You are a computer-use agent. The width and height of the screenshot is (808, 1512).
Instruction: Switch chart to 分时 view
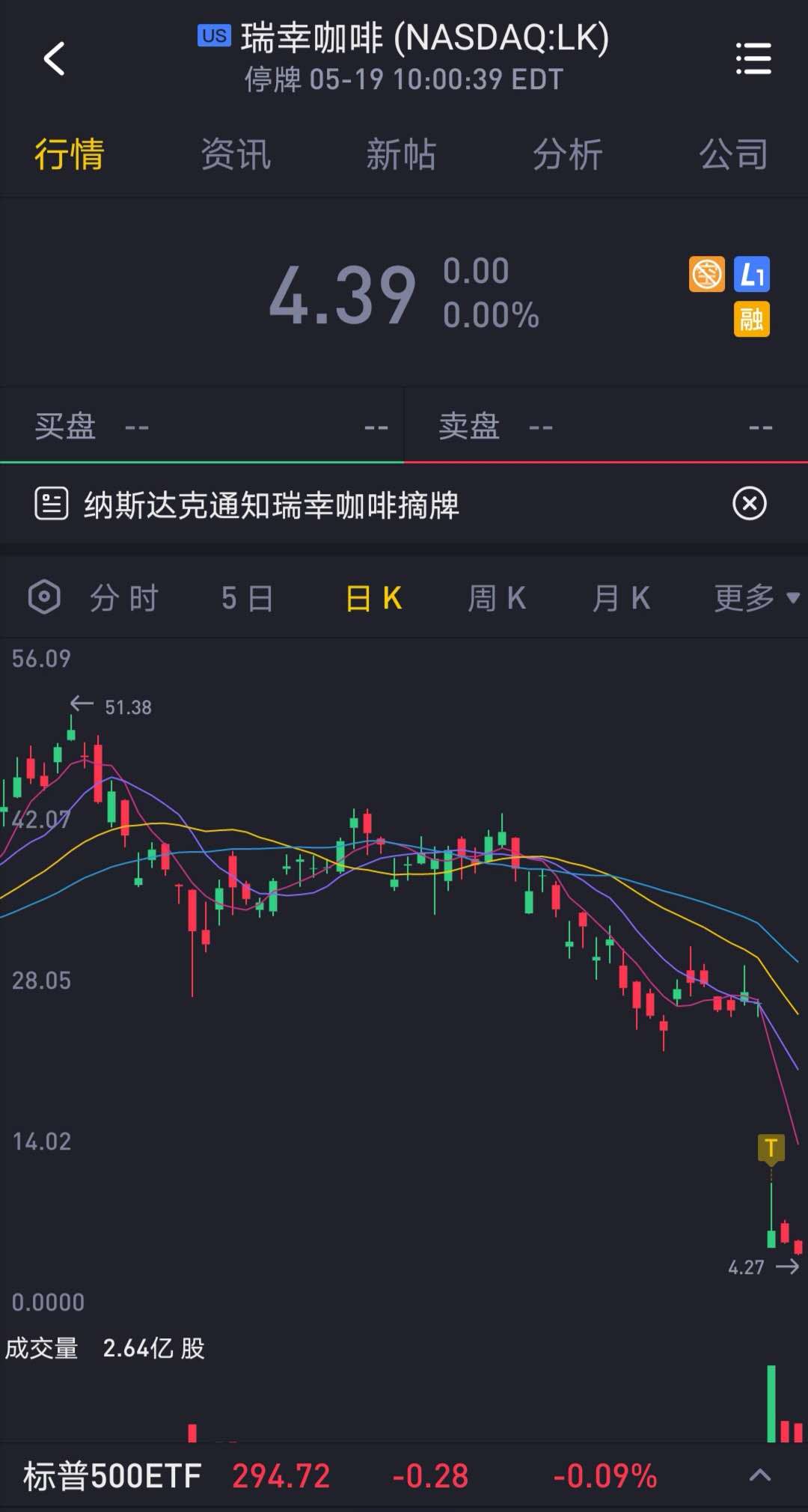tap(124, 598)
